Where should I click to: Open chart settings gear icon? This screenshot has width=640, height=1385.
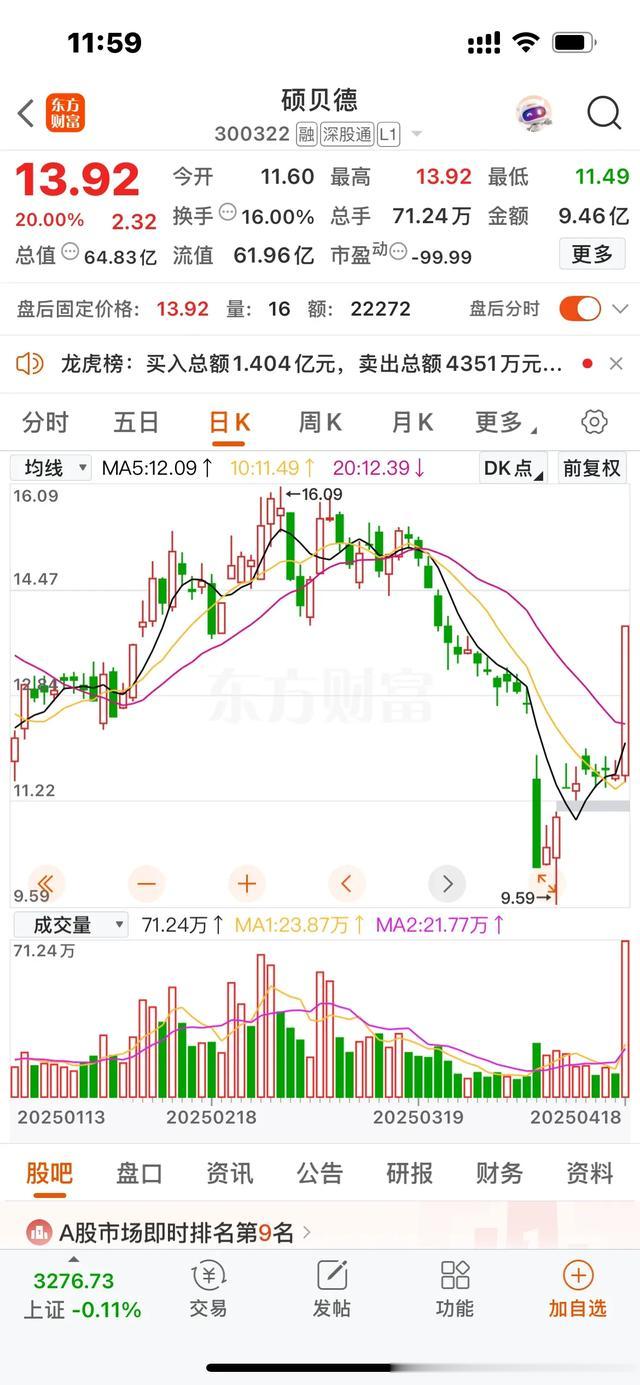[x=594, y=422]
